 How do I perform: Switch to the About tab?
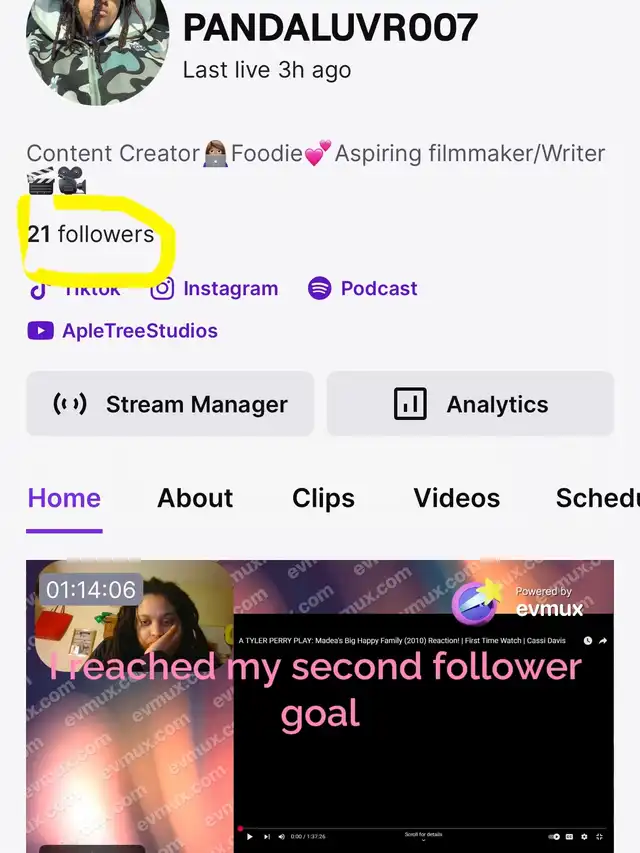[x=195, y=498]
